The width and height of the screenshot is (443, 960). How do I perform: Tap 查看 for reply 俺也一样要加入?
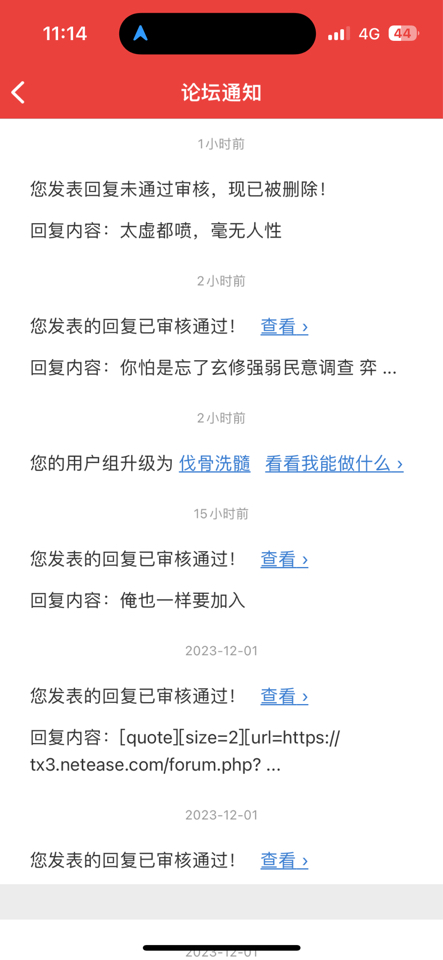[285, 559]
